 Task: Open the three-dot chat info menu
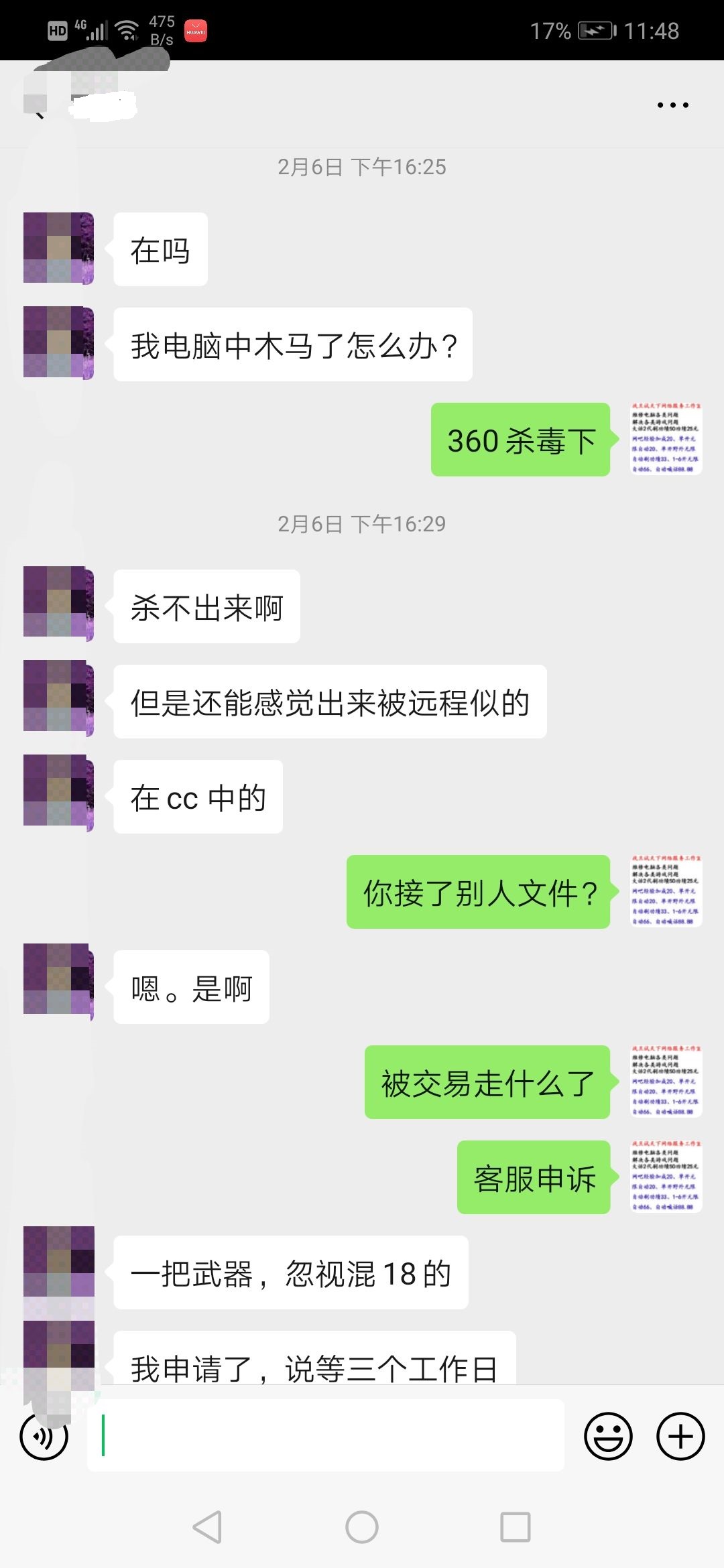pyautogui.click(x=672, y=105)
